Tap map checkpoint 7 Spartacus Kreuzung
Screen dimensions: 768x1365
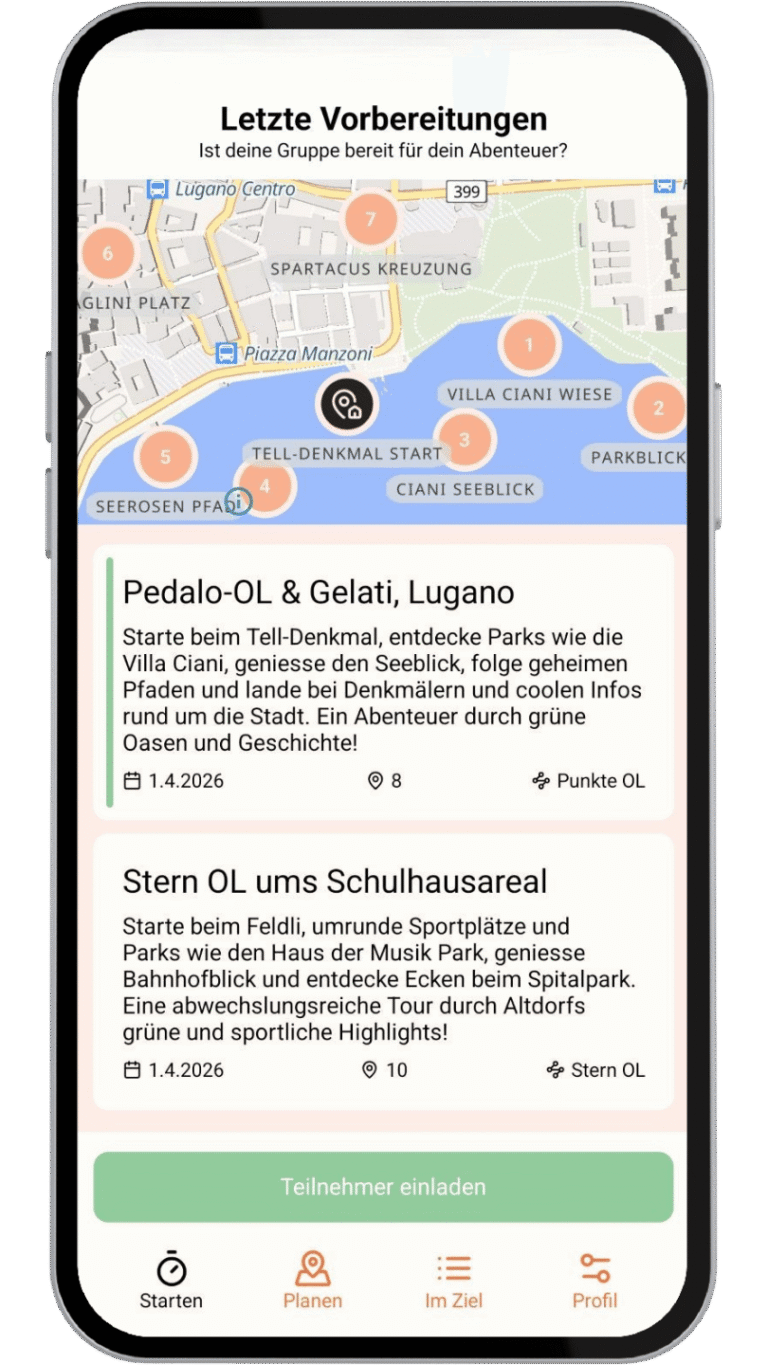pyautogui.click(x=370, y=218)
